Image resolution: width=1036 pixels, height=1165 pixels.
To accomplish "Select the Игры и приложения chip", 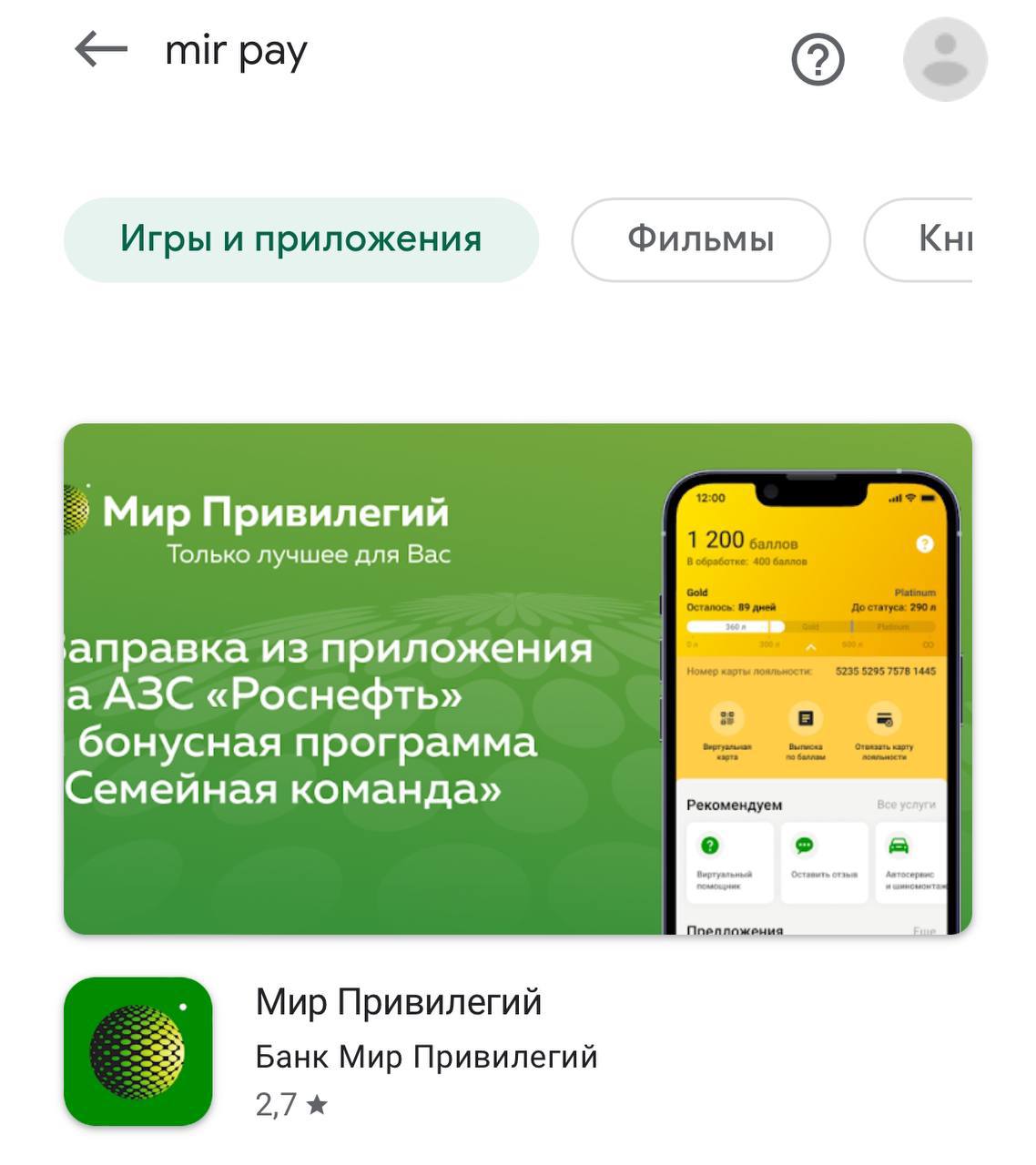I will pyautogui.click(x=300, y=239).
